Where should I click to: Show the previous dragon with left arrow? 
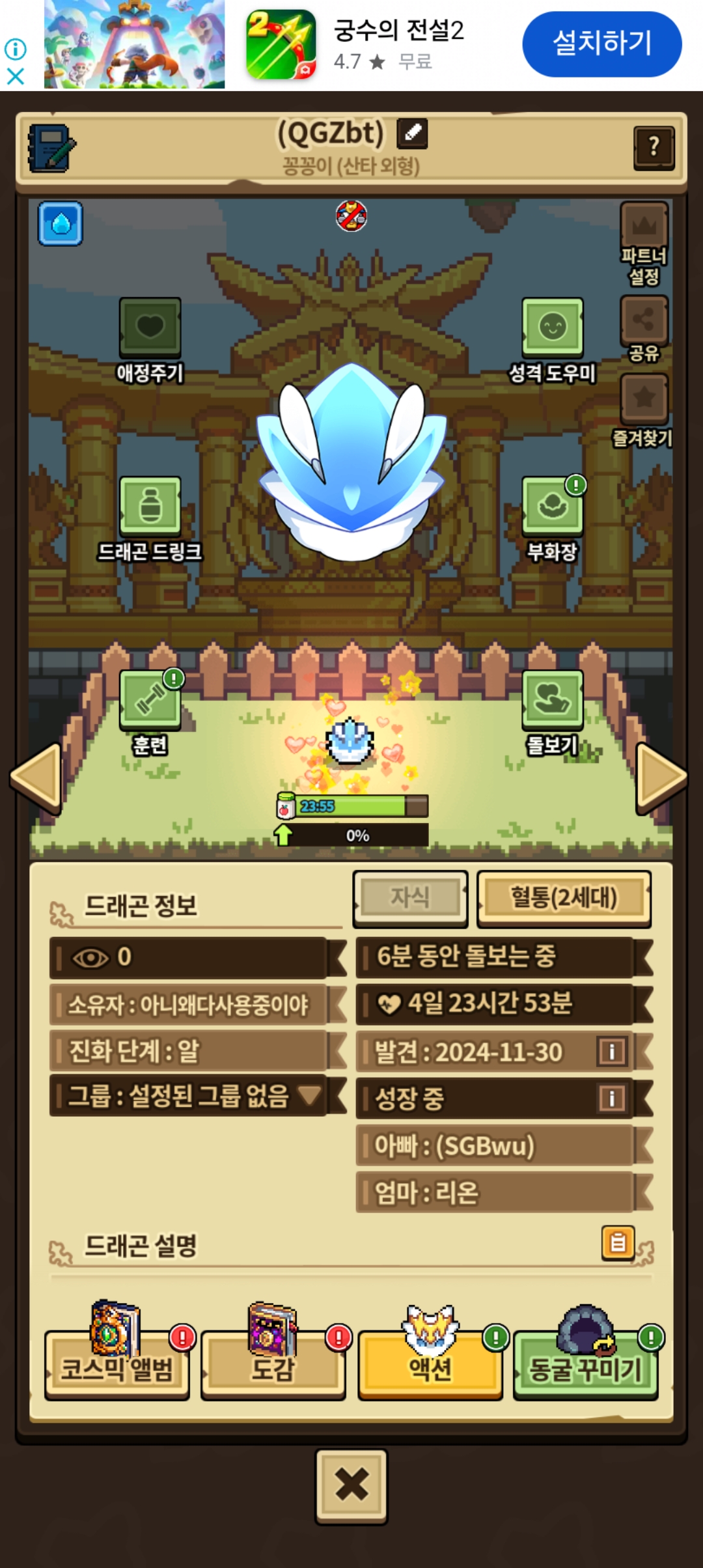point(36,777)
